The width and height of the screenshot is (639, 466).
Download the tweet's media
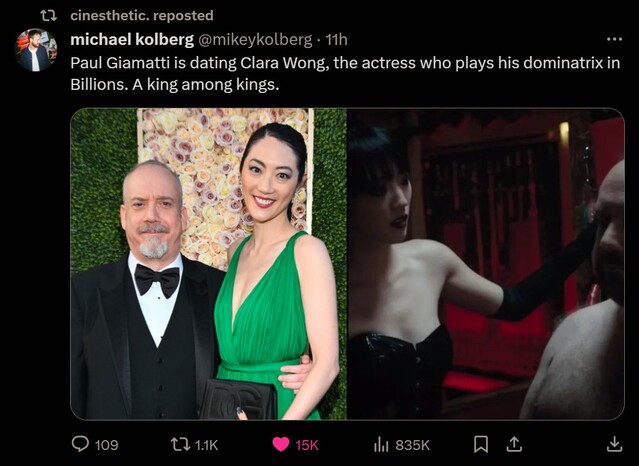[x=614, y=444]
